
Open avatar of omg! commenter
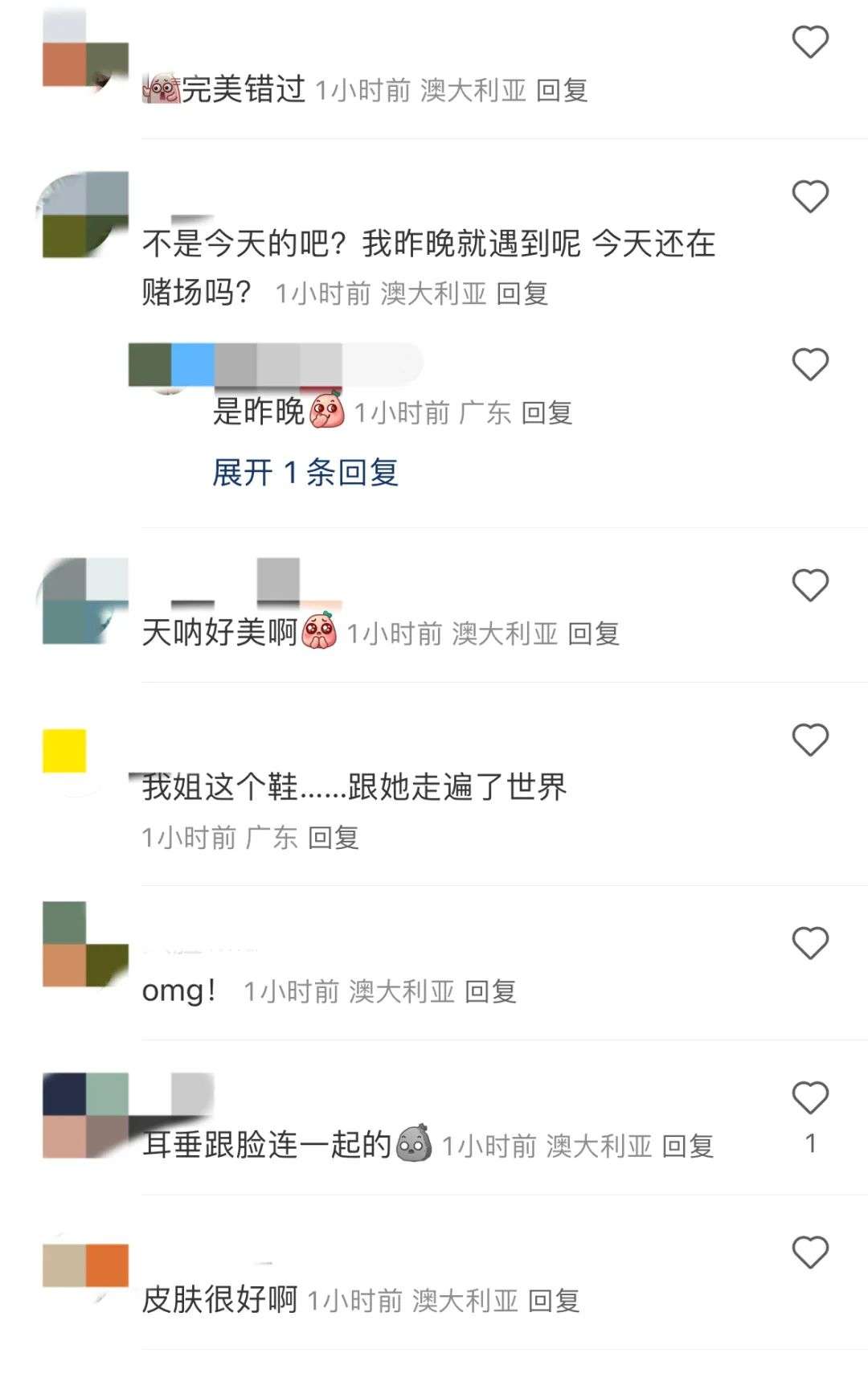coord(85,944)
